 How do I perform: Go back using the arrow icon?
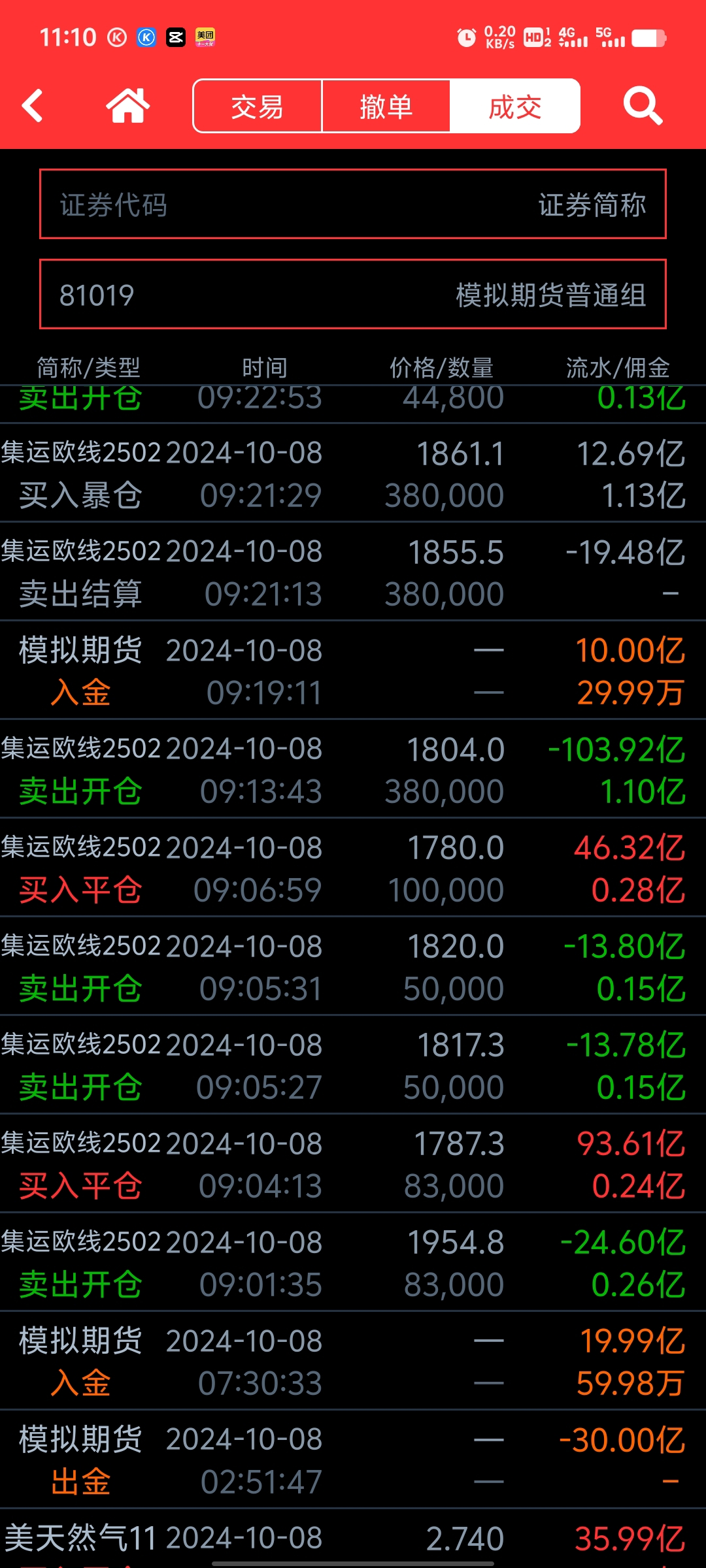[33, 106]
